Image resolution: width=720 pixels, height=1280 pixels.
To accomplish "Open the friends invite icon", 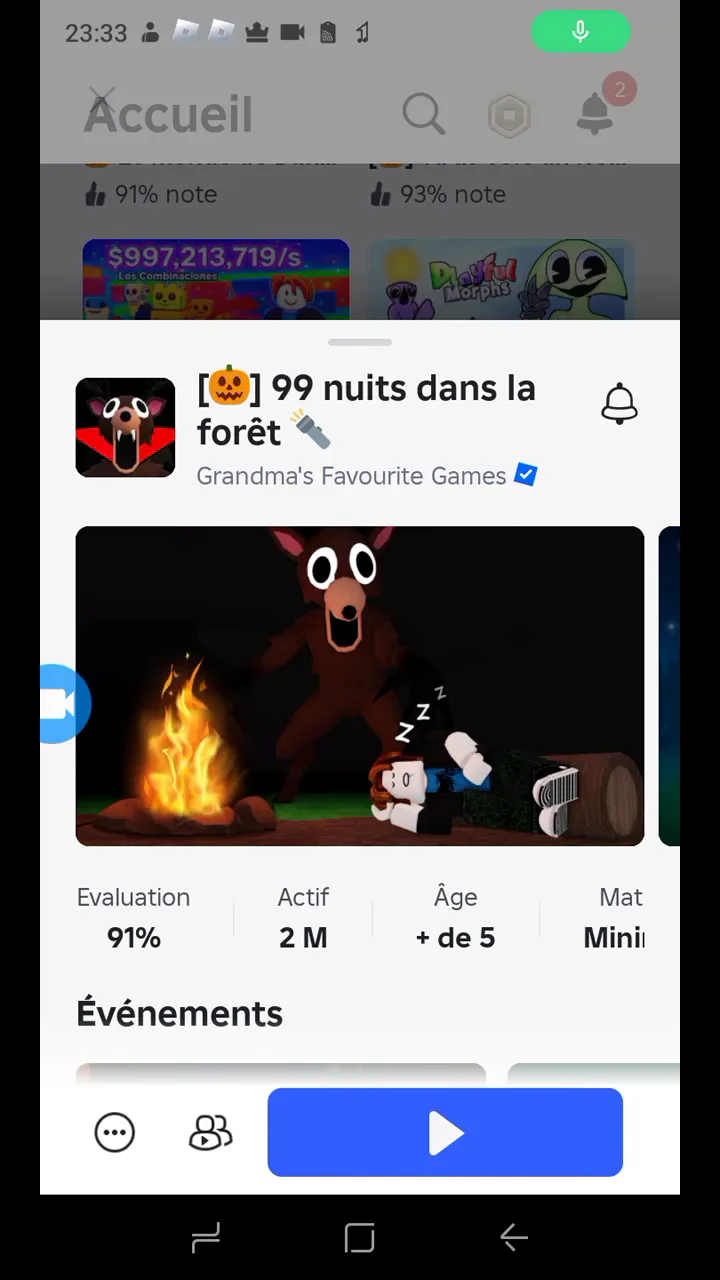I will (210, 1133).
